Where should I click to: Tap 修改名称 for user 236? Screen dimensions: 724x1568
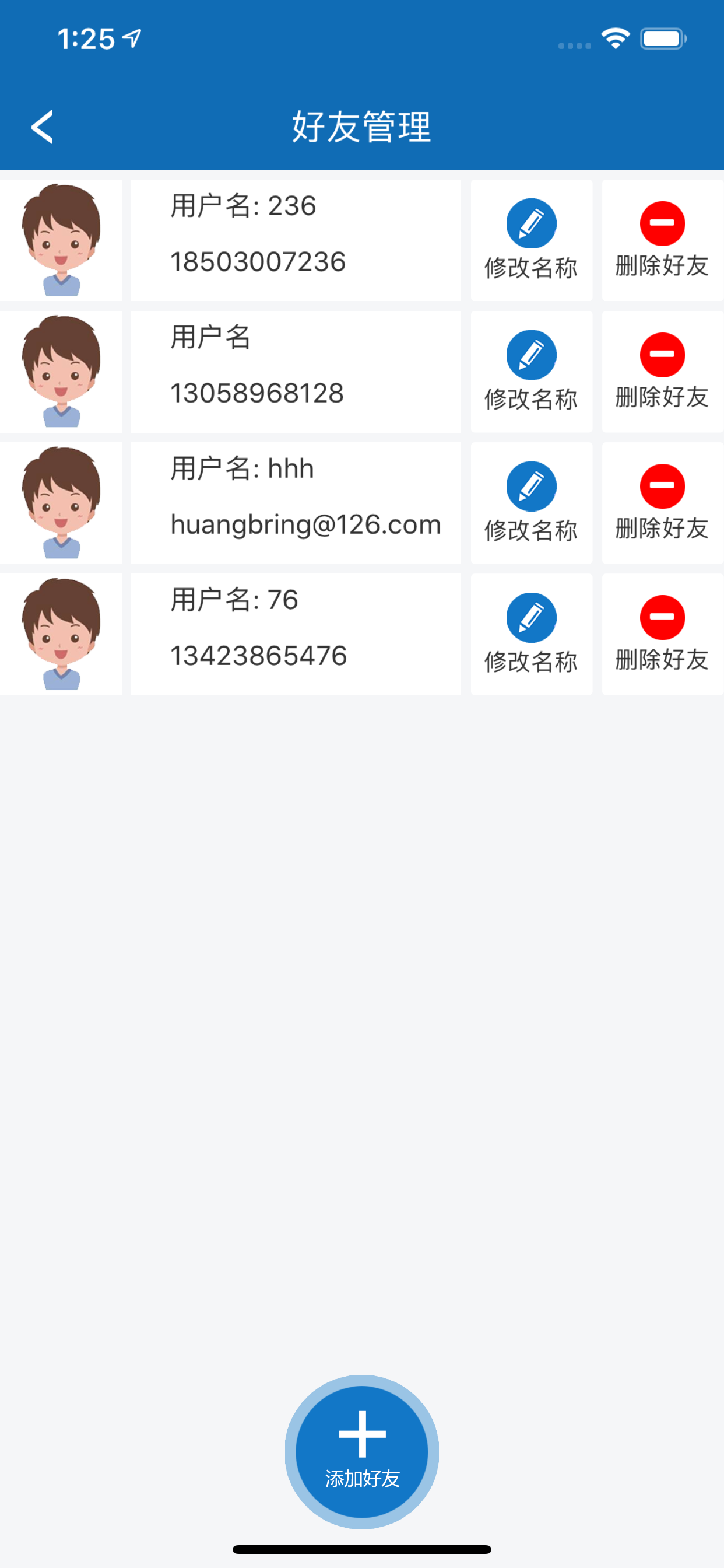[x=531, y=240]
